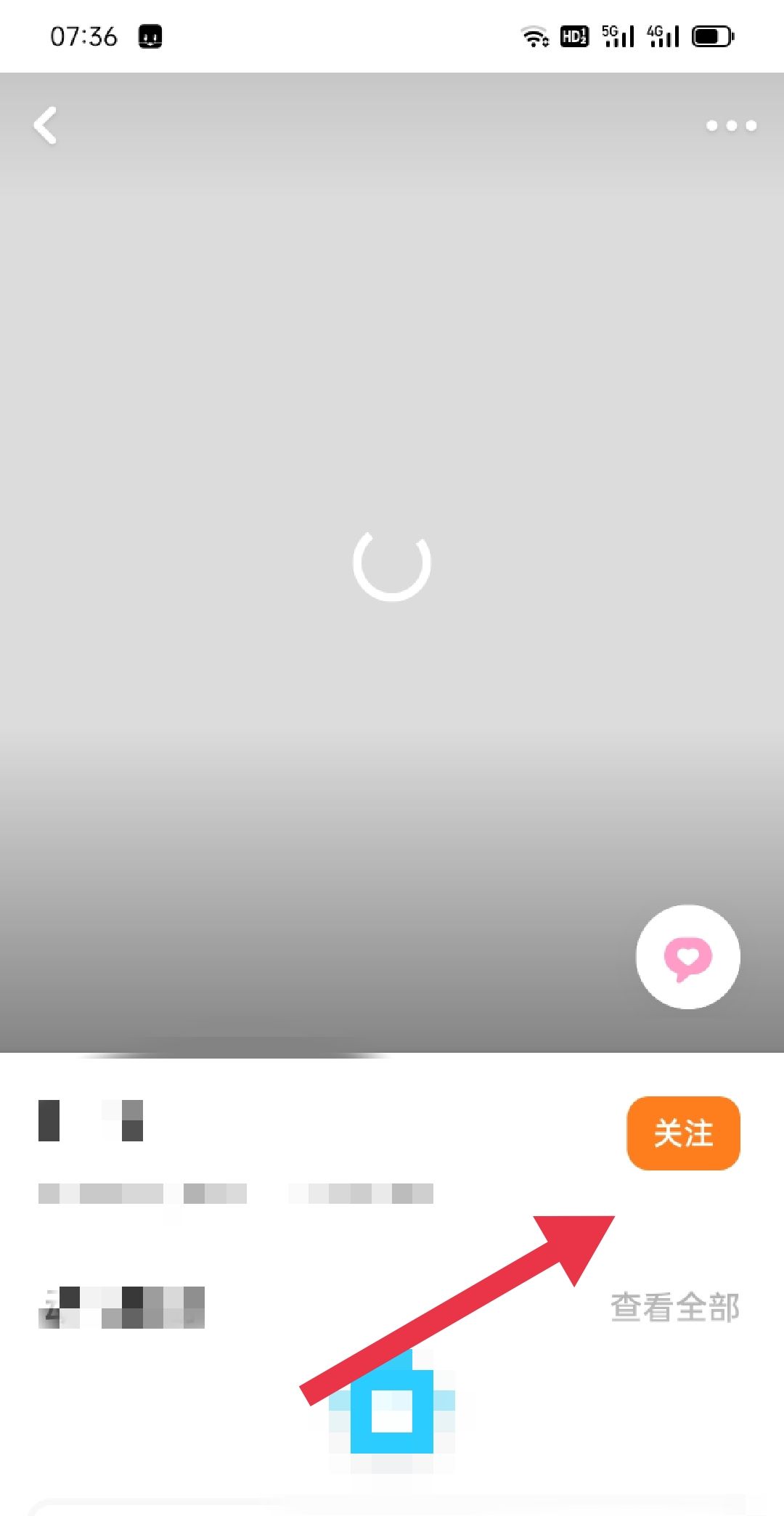Tap the Wi-Fi status bar icon
784x1516 pixels.
point(536,35)
